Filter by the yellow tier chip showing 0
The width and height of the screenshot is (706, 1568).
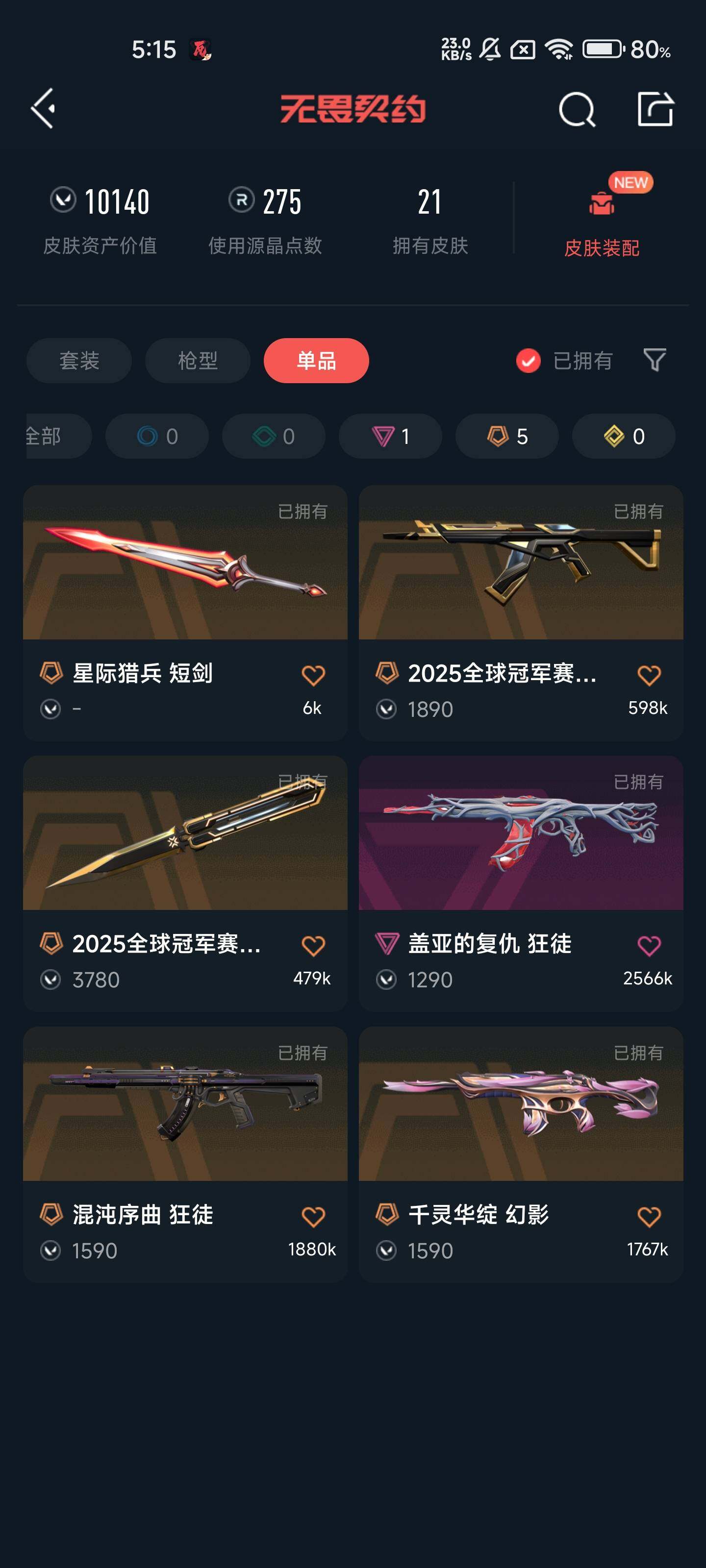(623, 436)
